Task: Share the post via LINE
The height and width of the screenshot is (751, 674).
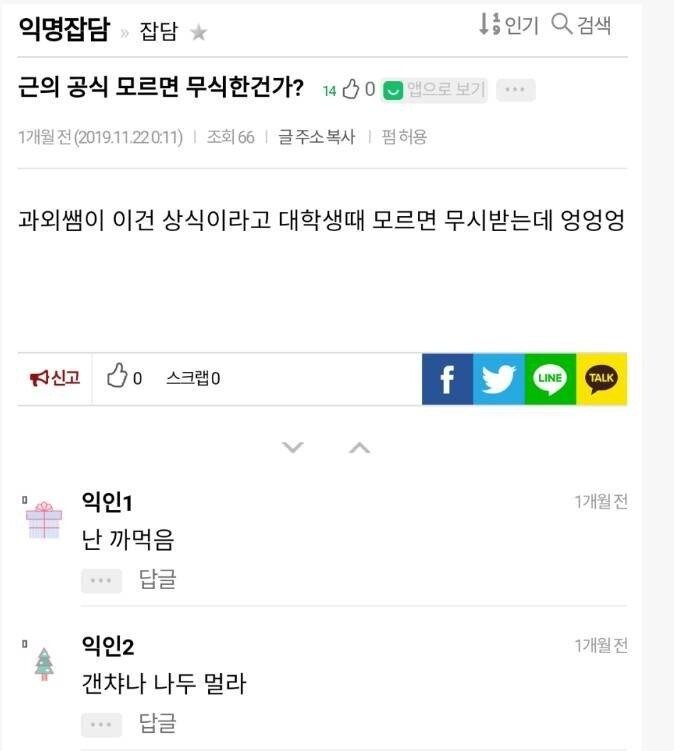Action: pyautogui.click(x=550, y=378)
